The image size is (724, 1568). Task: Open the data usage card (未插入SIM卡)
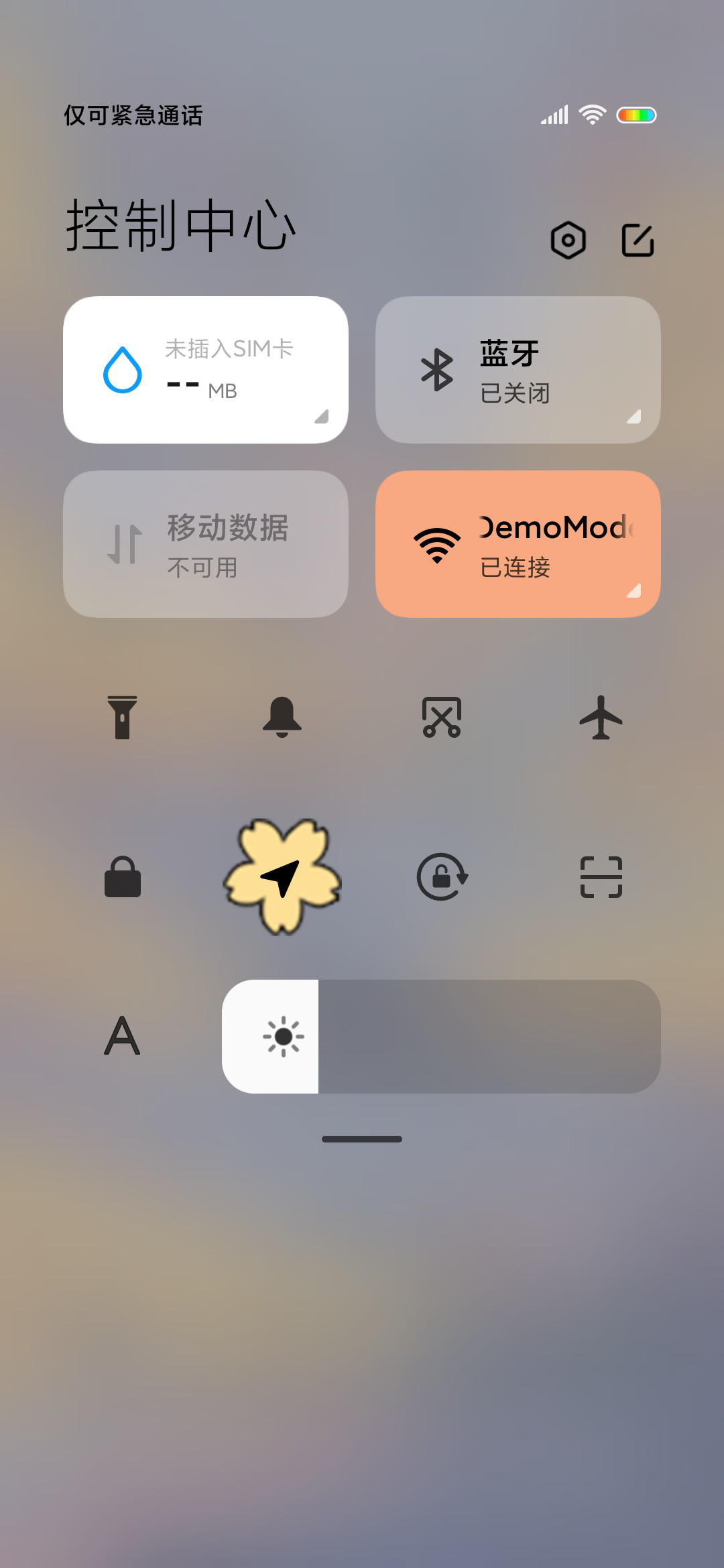[x=206, y=370]
